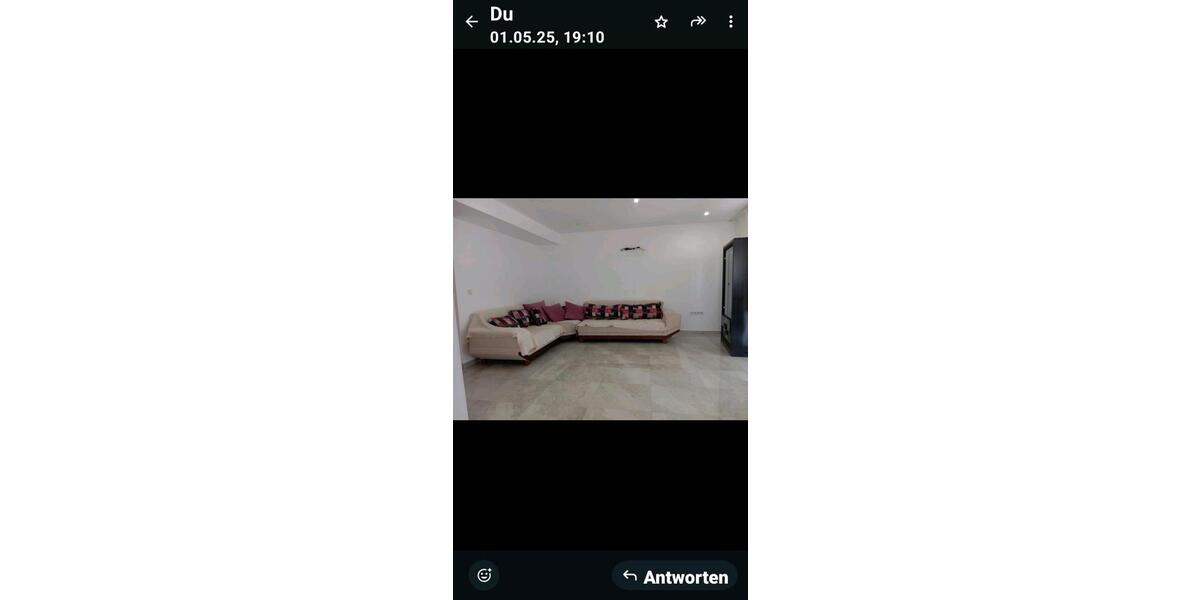Viewport: 1200px width, 600px height.
Task: Star this photo message
Action: point(661,22)
